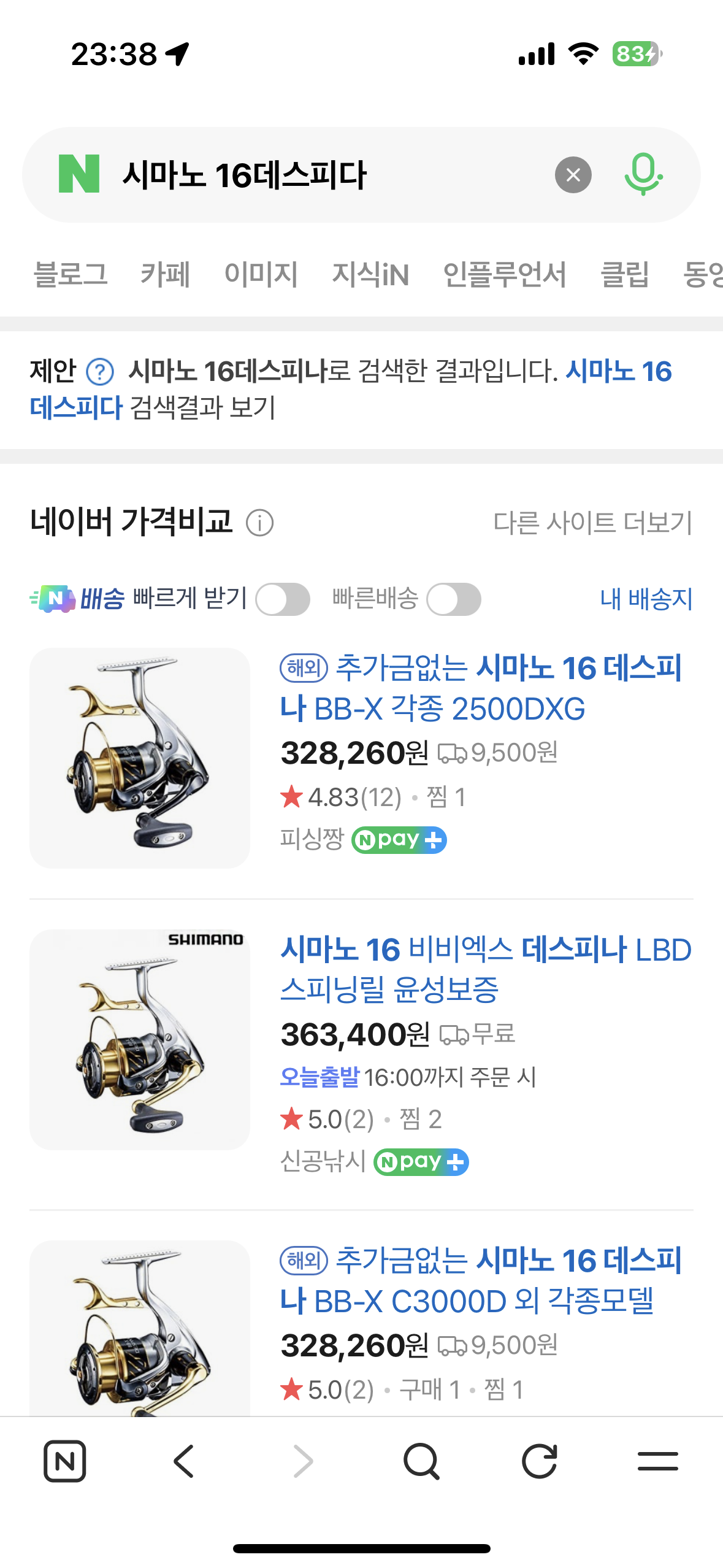Viewport: 723px width, 1568px height.
Task: Start voice search with the microphone
Action: point(643,174)
